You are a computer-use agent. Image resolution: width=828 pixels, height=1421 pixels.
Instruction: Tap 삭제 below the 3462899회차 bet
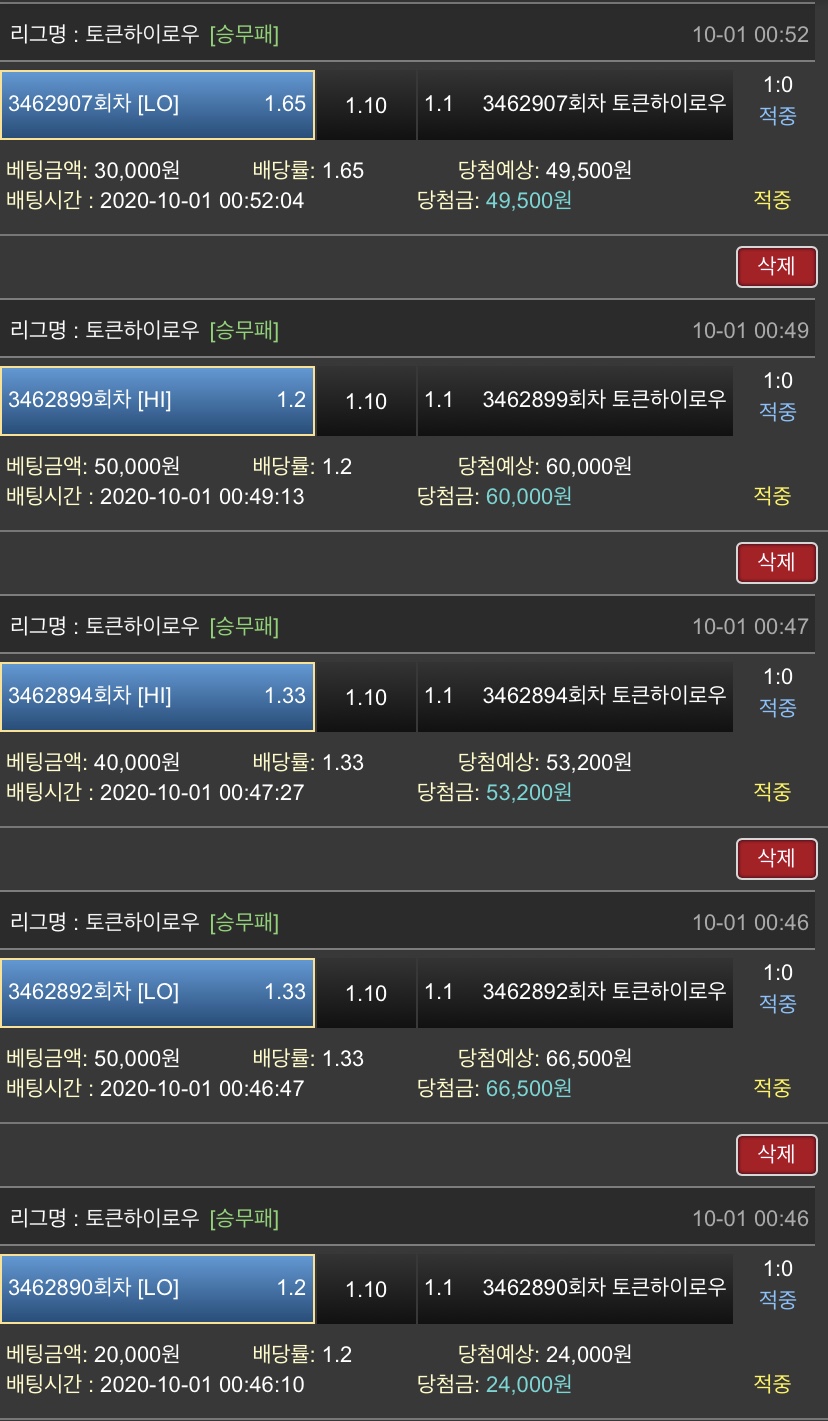click(776, 562)
